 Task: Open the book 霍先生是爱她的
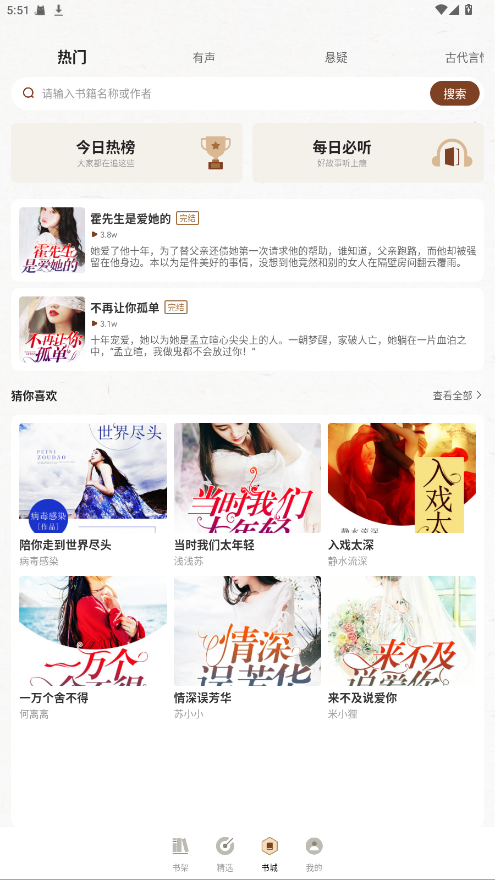pyautogui.click(x=248, y=240)
